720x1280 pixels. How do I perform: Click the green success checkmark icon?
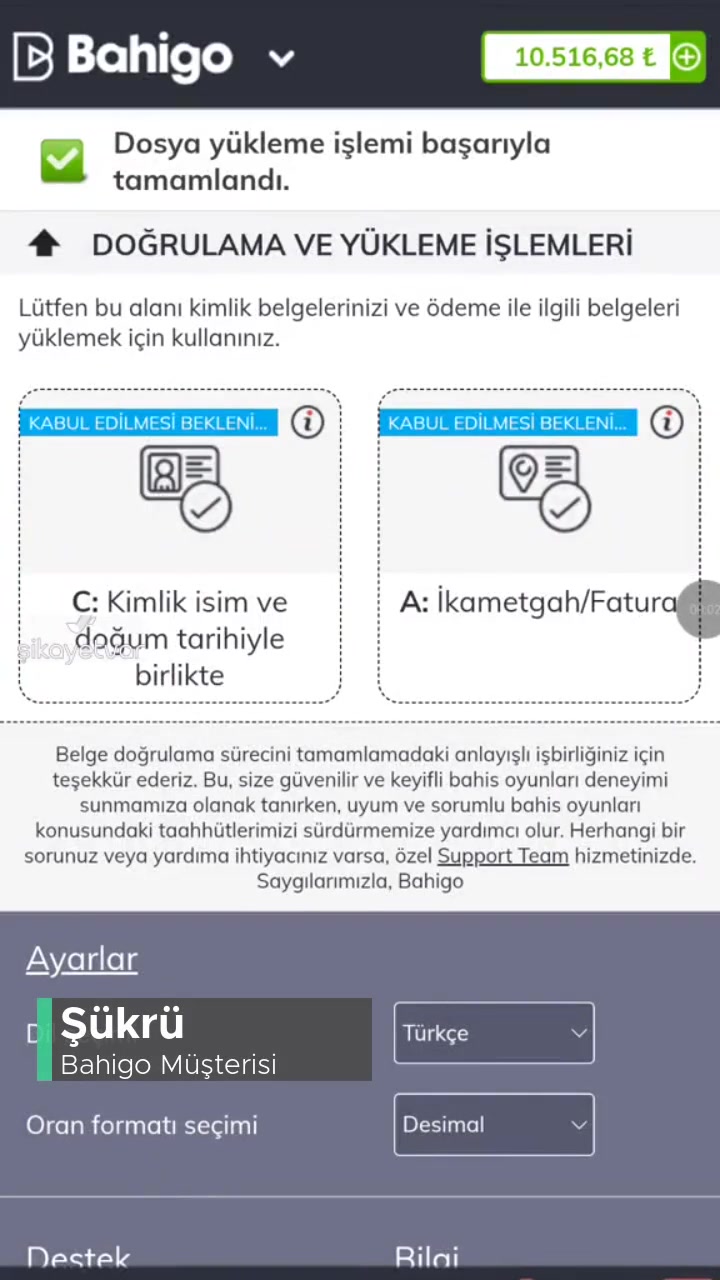(63, 160)
